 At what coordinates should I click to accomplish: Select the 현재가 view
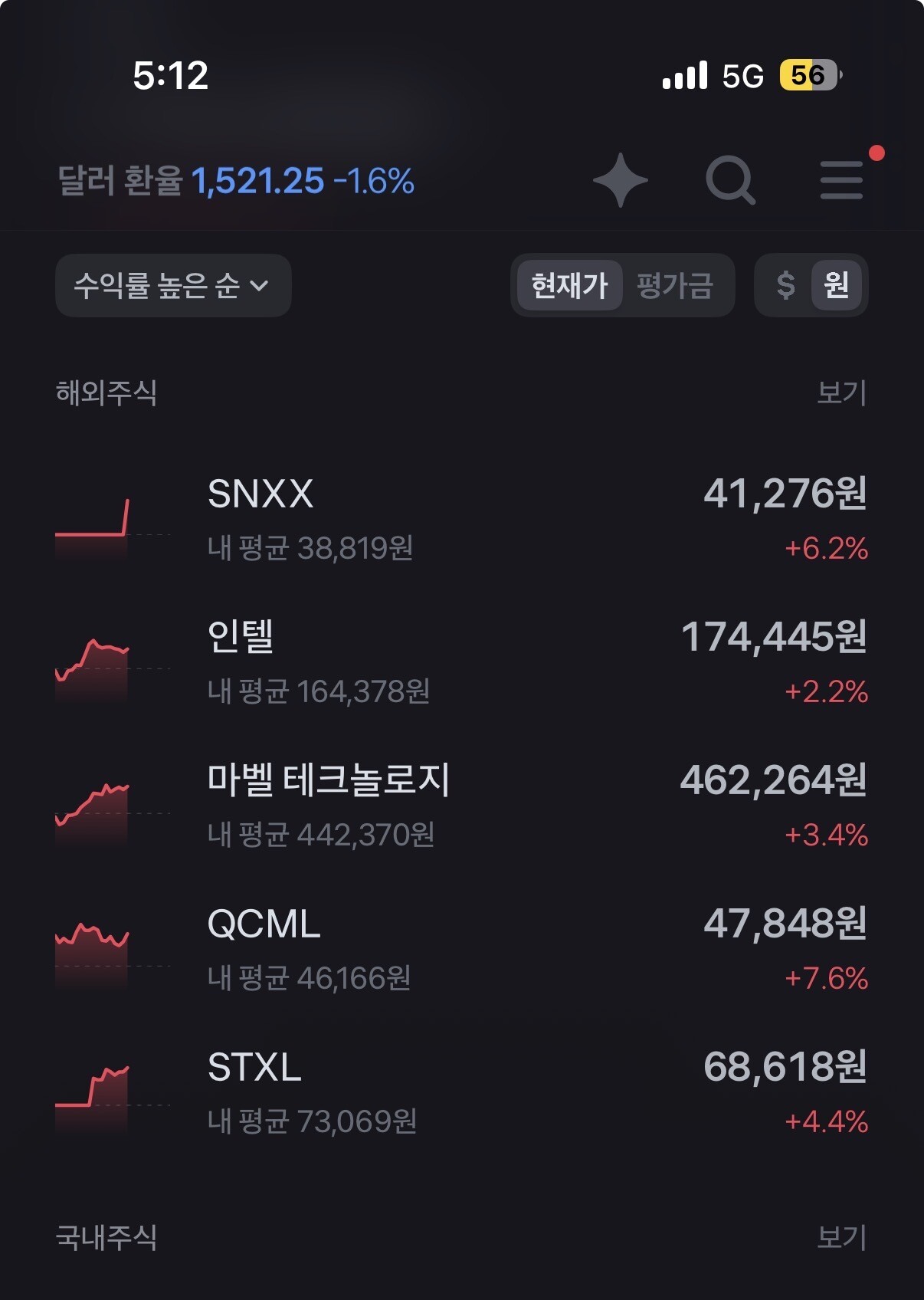click(569, 286)
